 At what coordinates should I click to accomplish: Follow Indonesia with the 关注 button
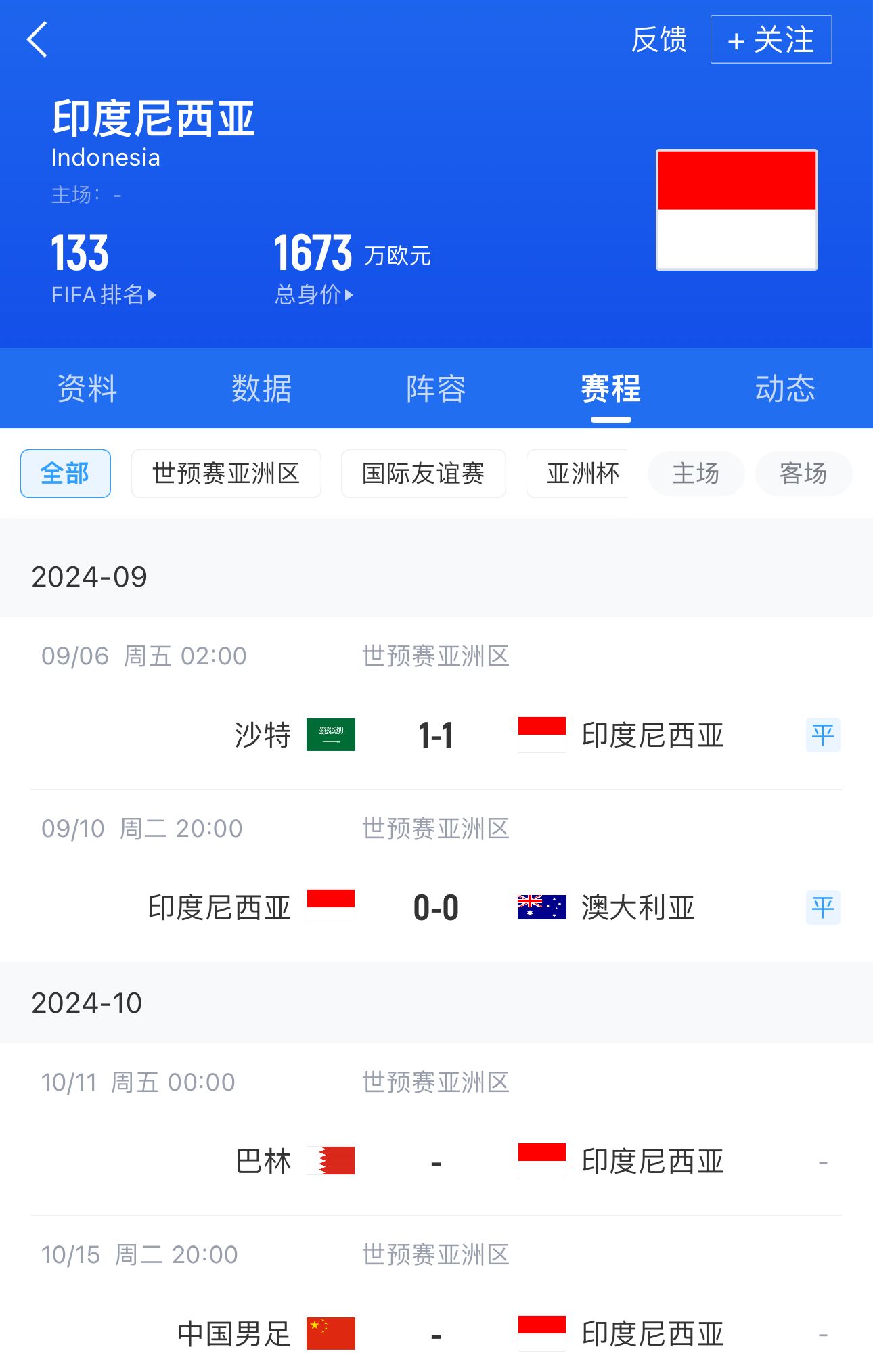tap(771, 40)
